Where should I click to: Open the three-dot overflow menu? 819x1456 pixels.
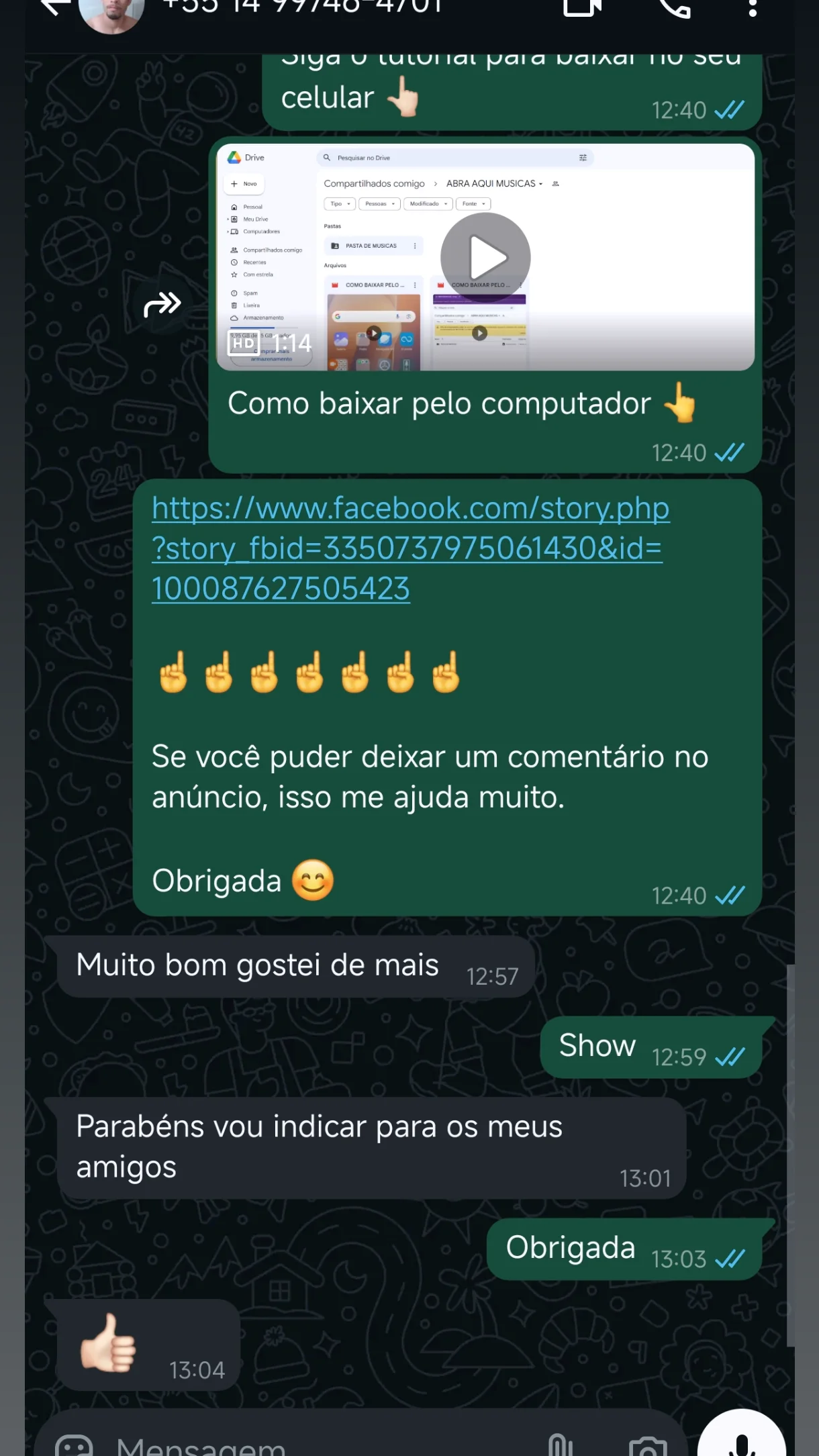[x=753, y=8]
